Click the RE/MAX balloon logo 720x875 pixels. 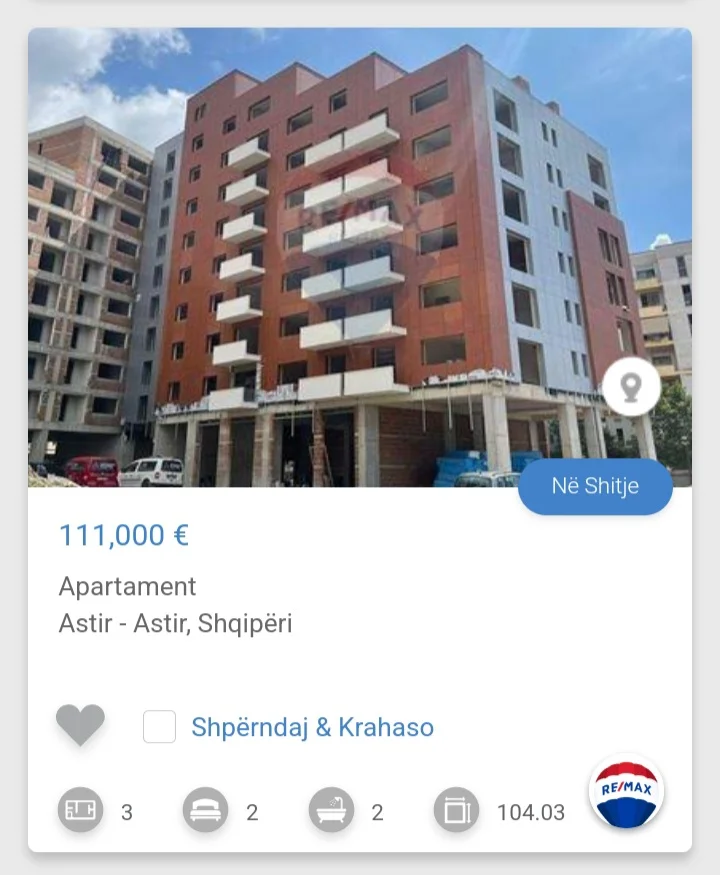pos(625,791)
